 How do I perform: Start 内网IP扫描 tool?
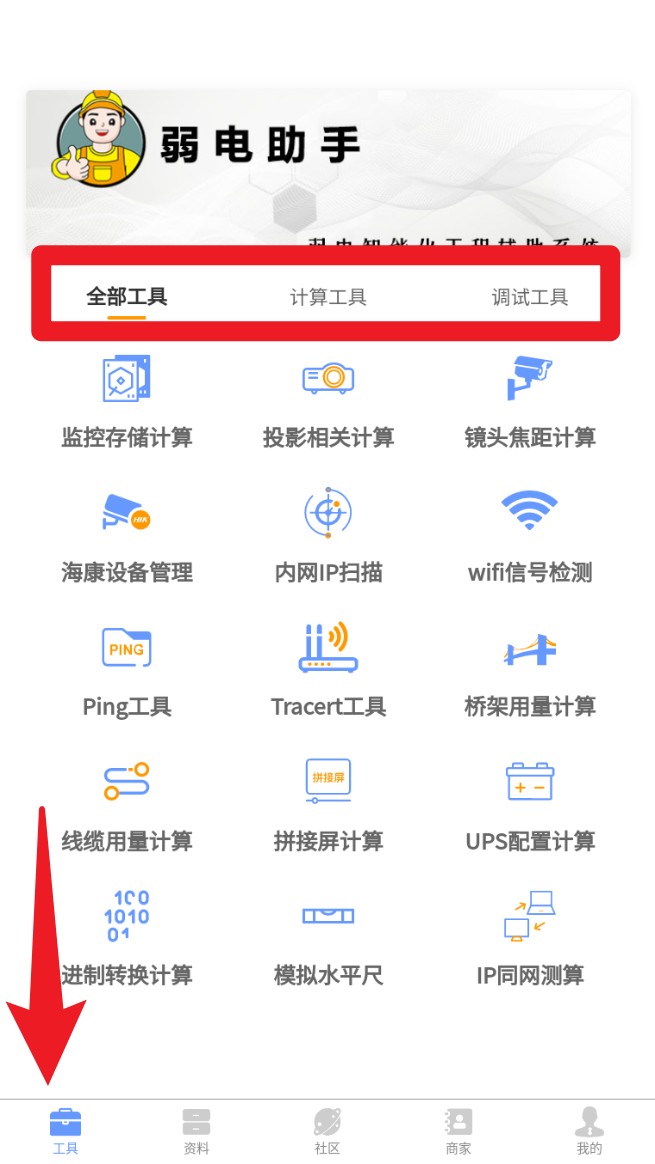tap(328, 535)
